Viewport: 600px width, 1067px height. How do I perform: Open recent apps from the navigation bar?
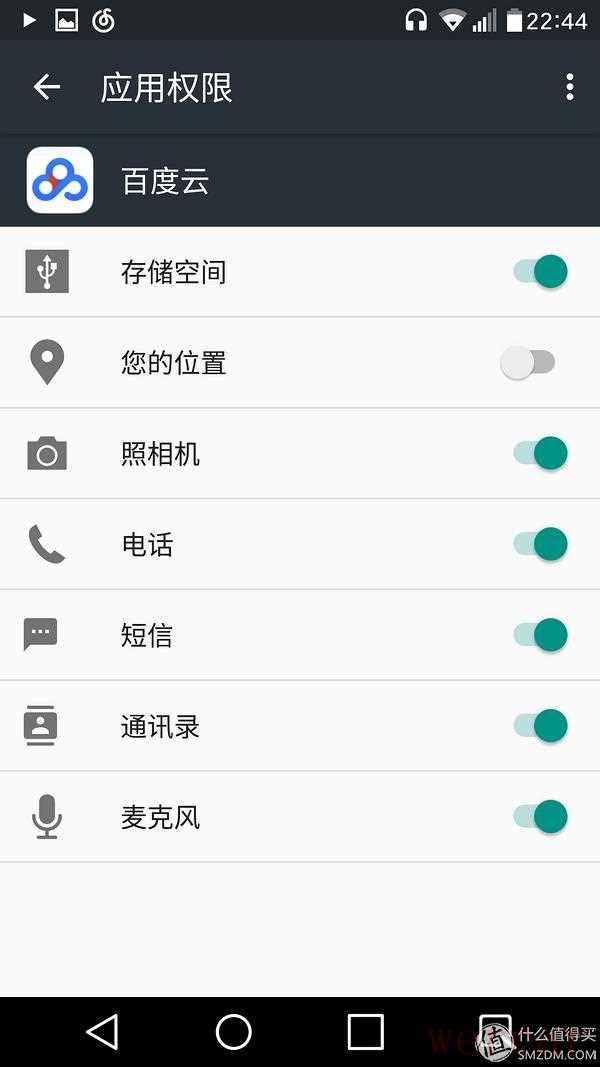[x=365, y=1031]
